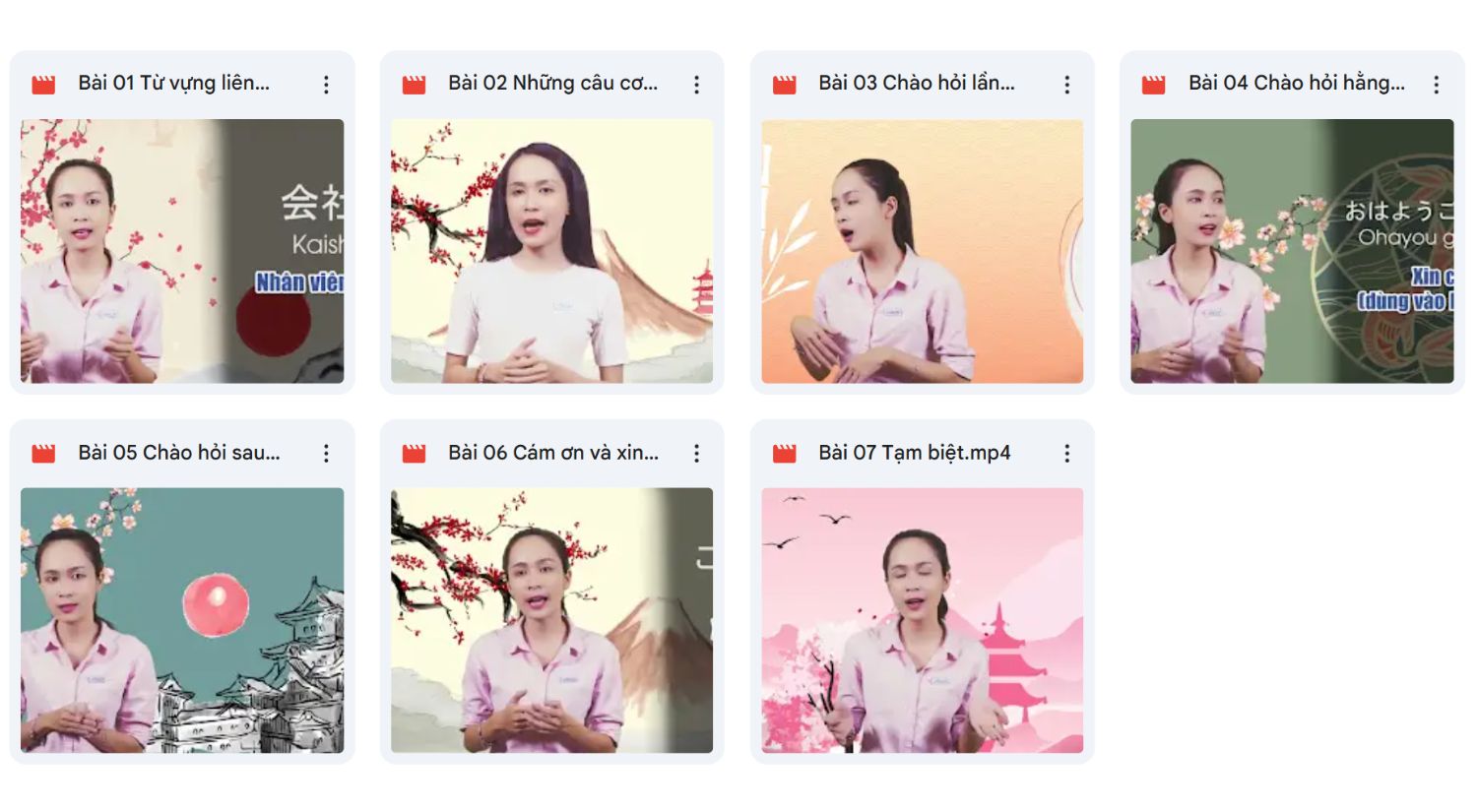
Task: Play the Bài 03 Chào hỏi lần video
Action: pos(922,251)
